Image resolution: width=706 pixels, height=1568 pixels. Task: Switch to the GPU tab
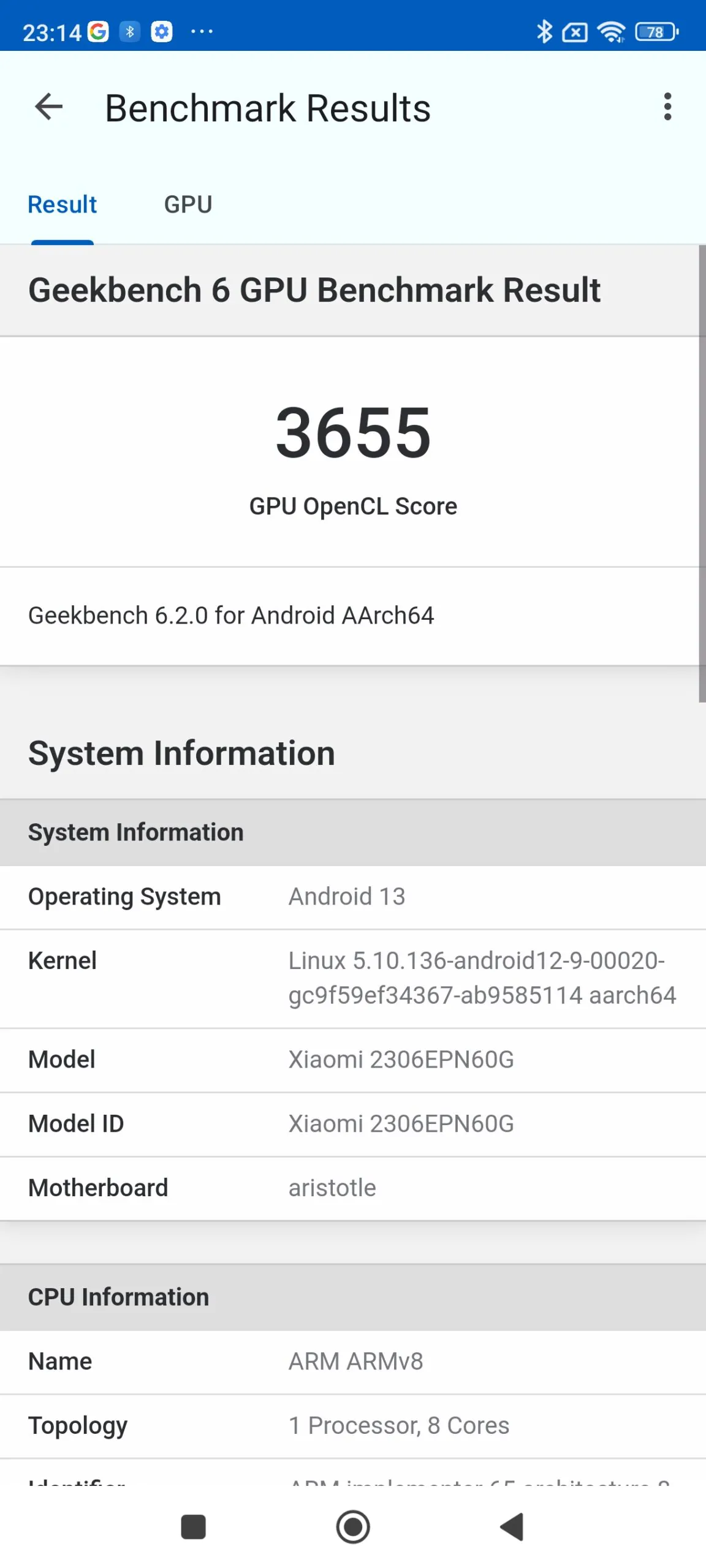[x=188, y=205]
